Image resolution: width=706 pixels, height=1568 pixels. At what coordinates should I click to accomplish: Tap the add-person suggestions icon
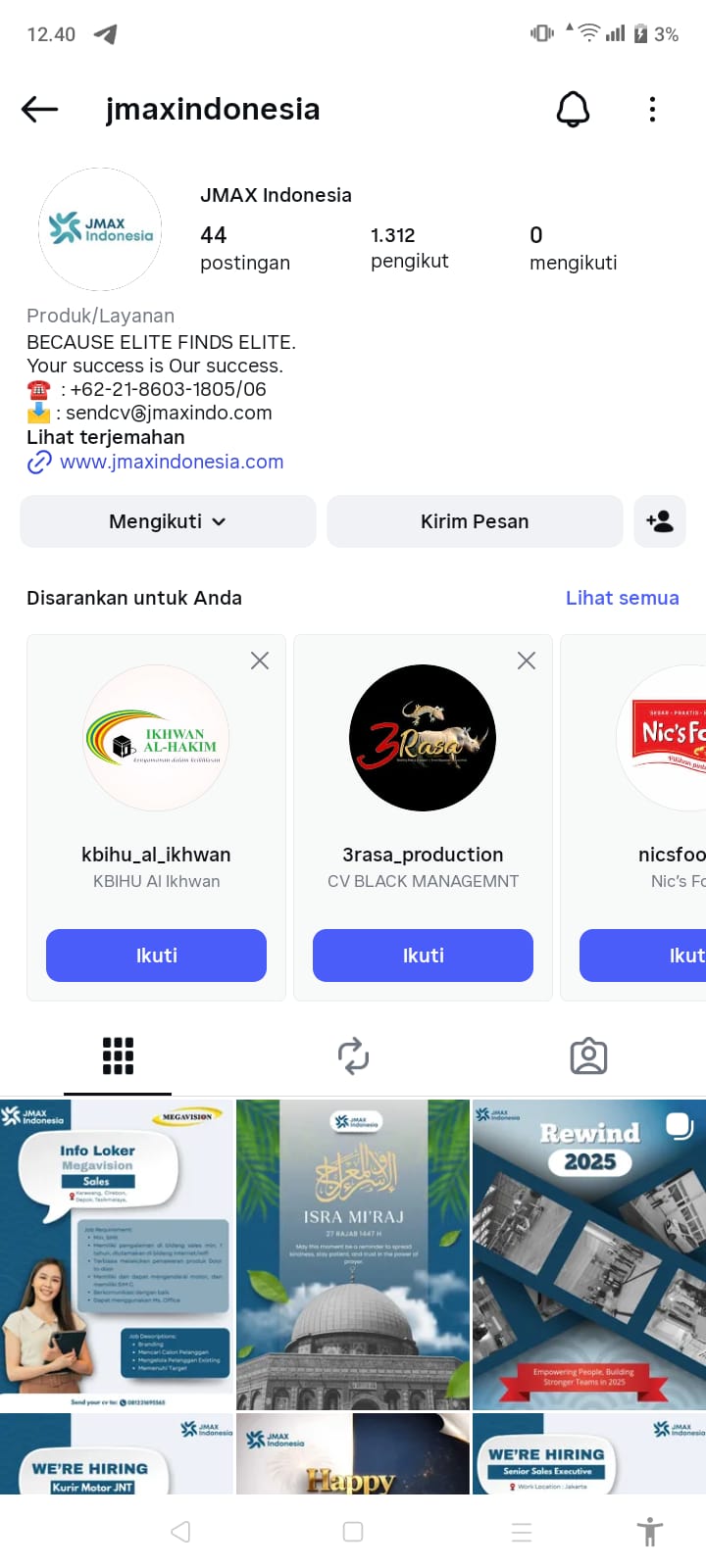click(x=660, y=521)
